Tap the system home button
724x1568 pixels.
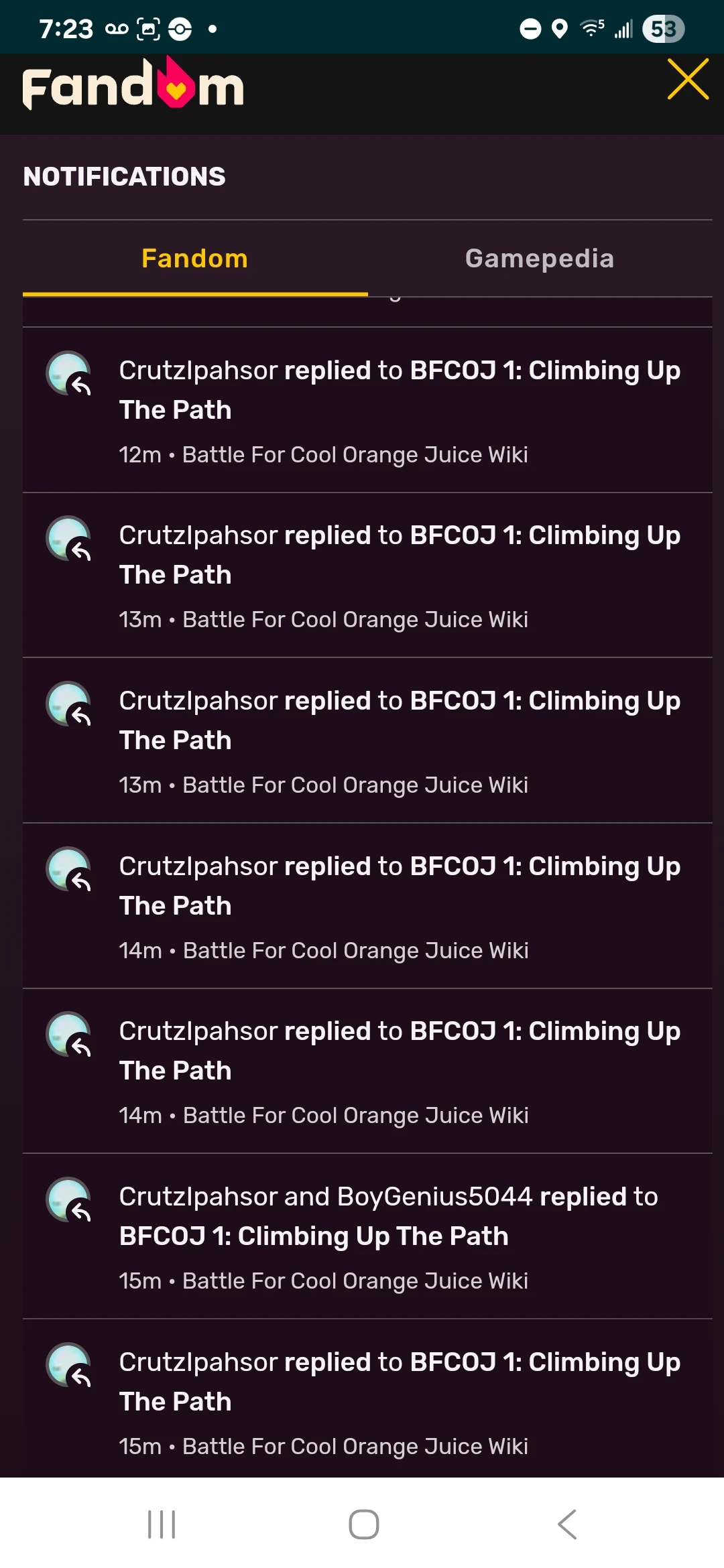363,1524
